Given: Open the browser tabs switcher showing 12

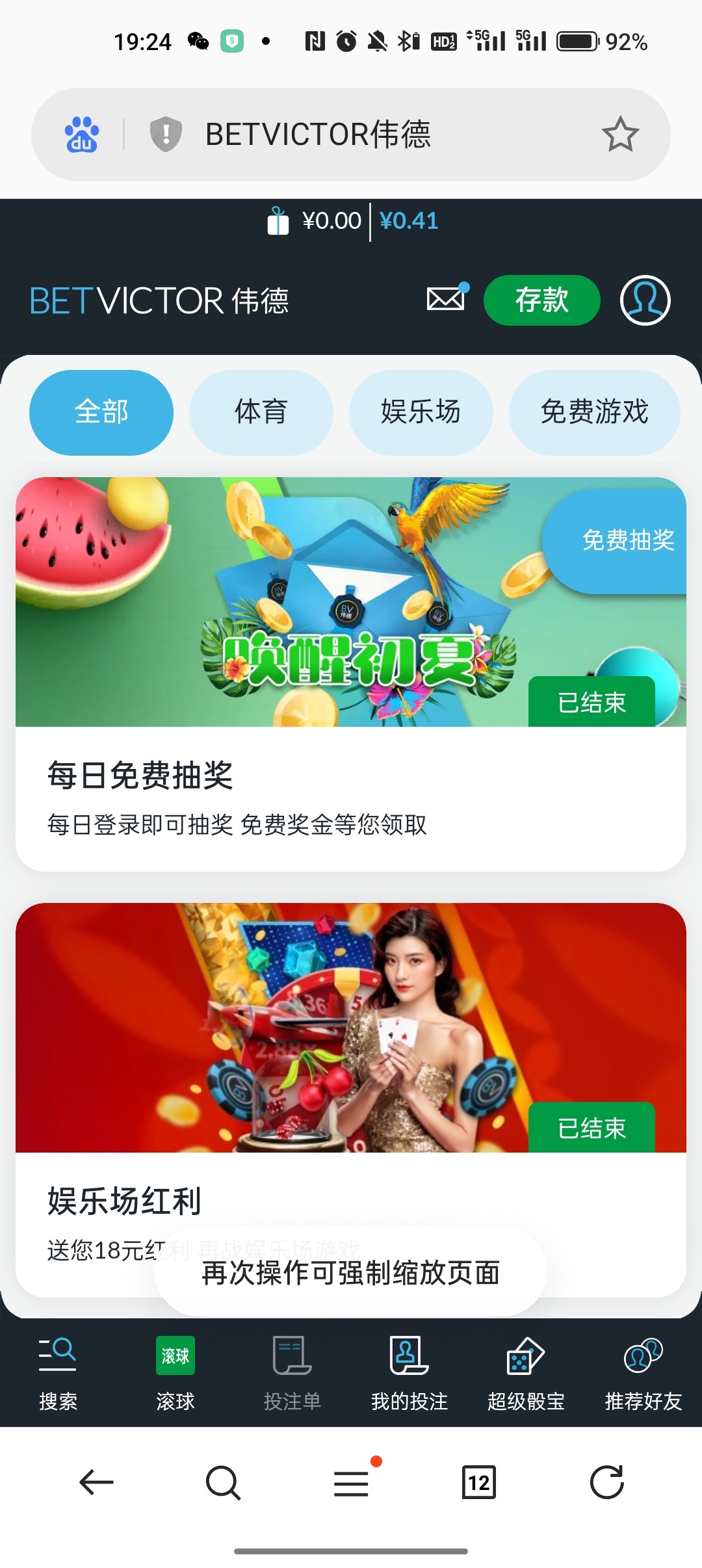Looking at the screenshot, I should (478, 1482).
